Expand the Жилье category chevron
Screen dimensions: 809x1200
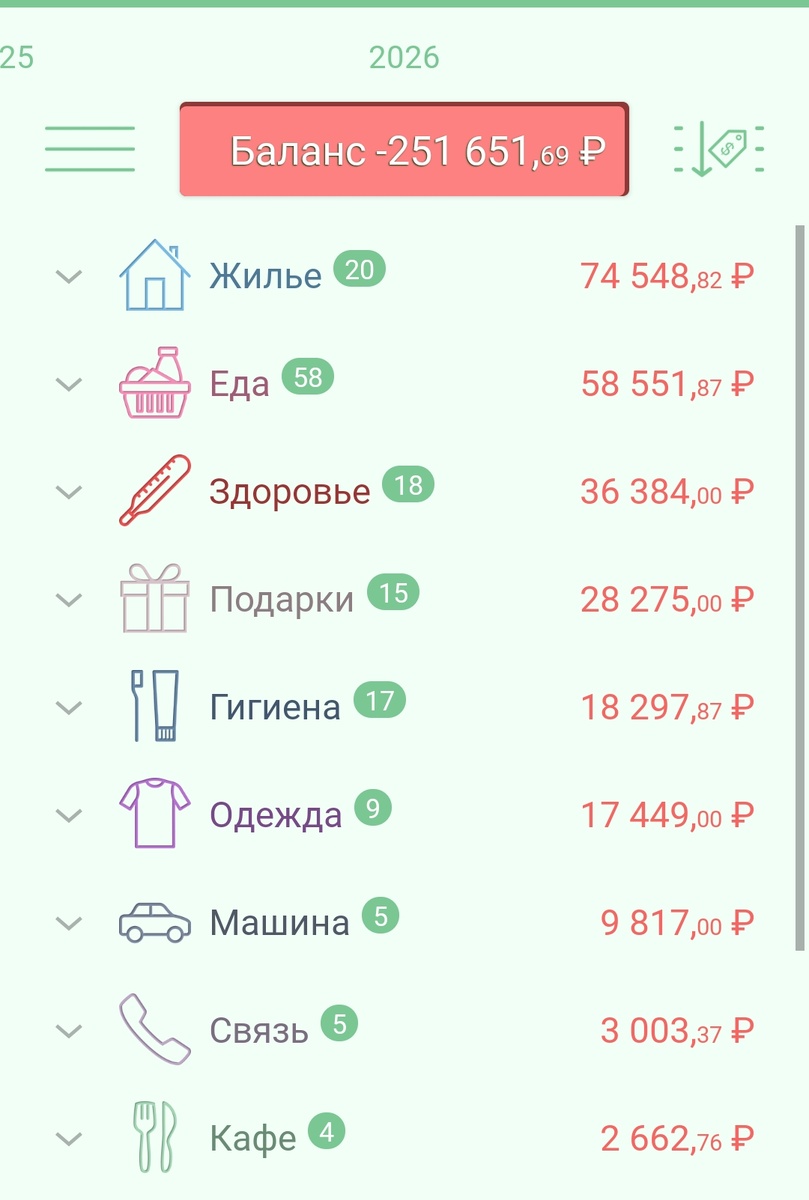[68, 276]
